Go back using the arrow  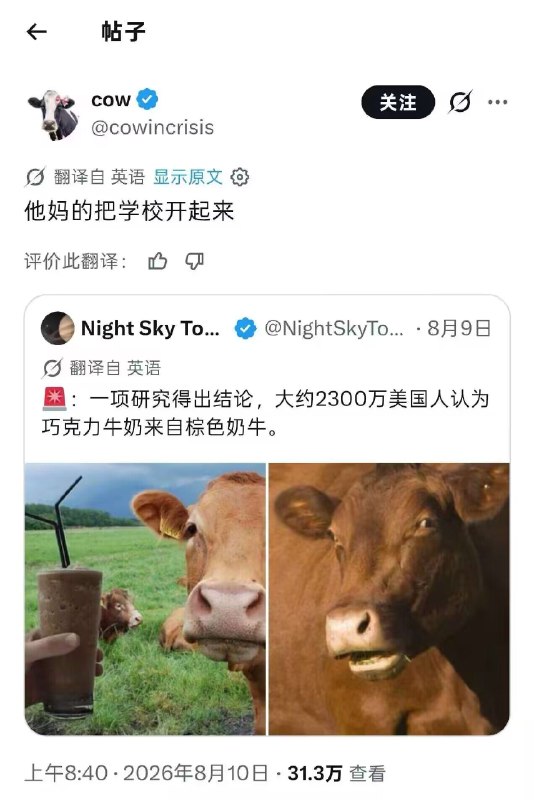coord(36,32)
